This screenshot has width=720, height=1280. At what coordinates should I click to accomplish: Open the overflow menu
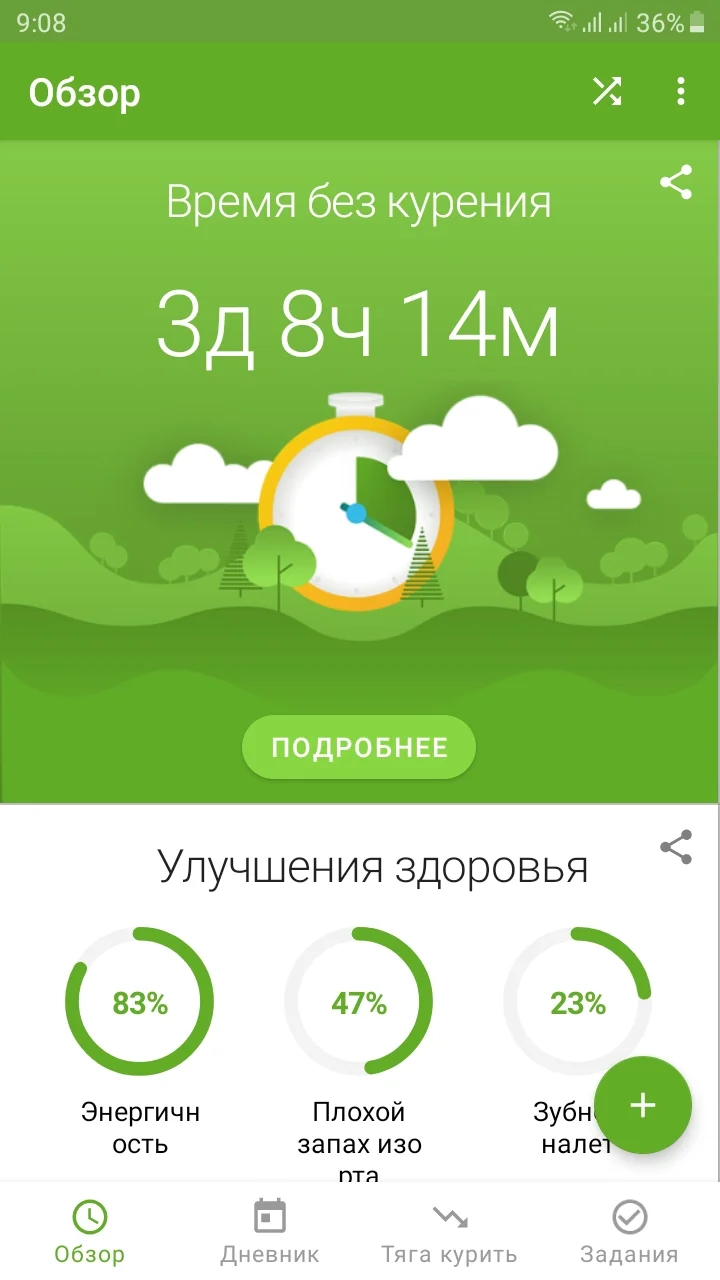tap(681, 92)
